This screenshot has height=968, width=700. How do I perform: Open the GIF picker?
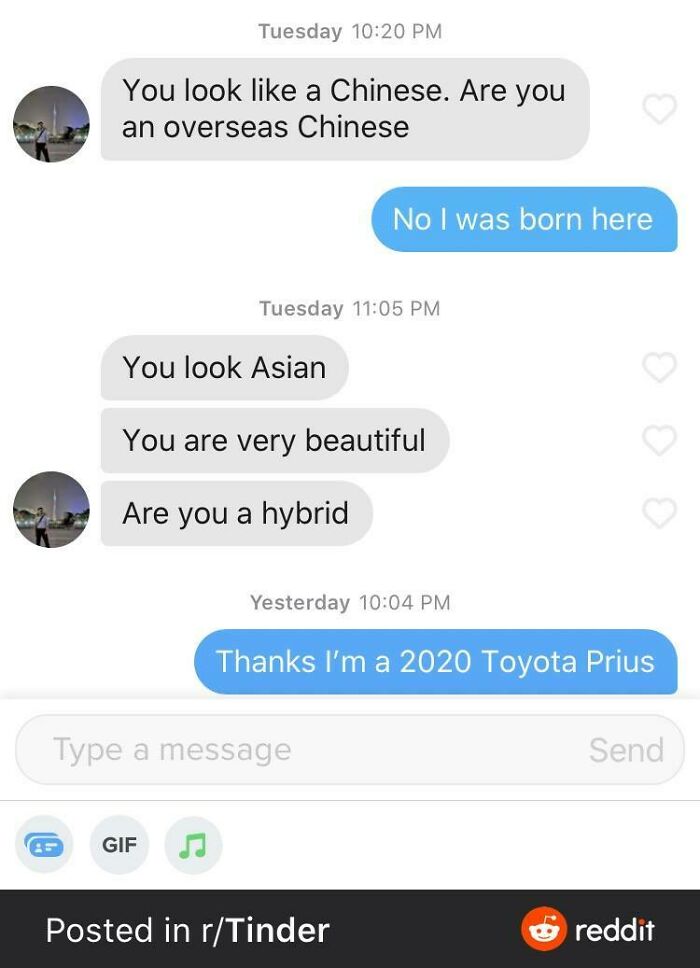point(119,845)
